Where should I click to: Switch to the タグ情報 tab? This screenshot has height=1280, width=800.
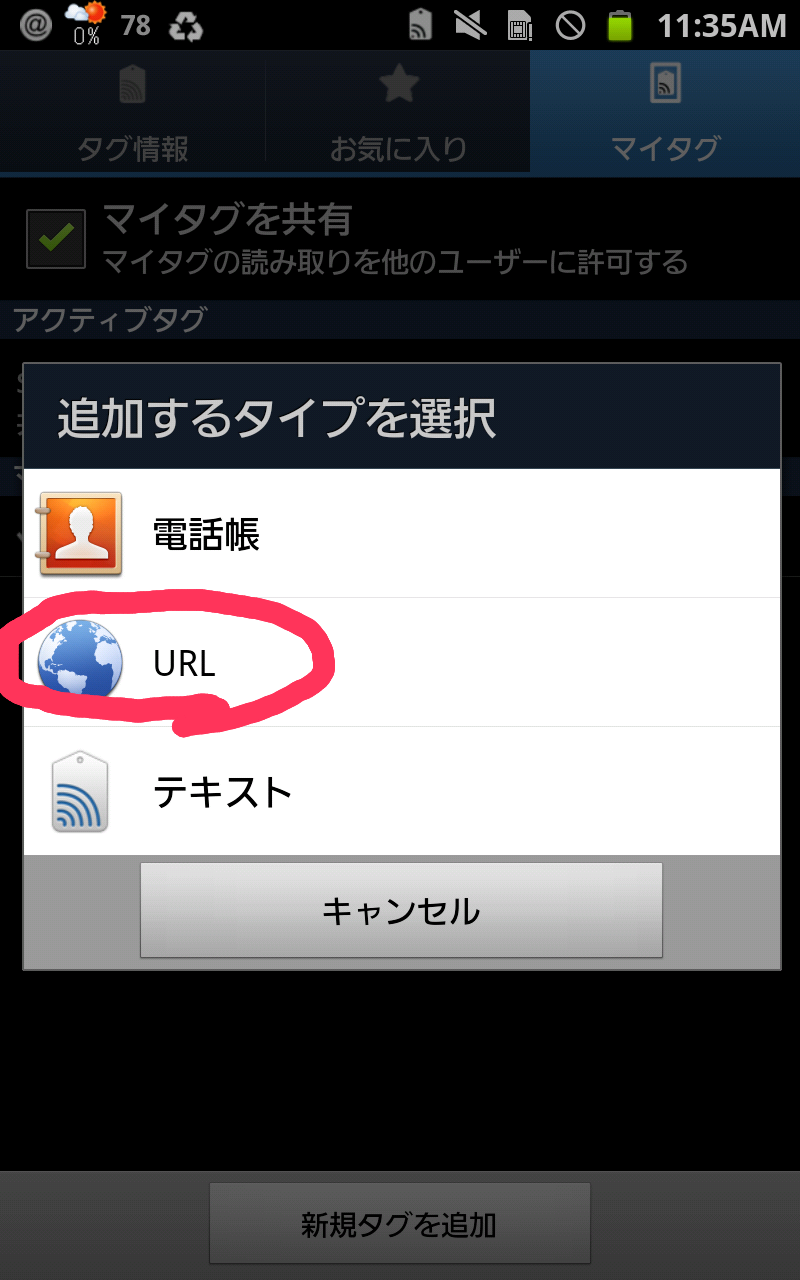tap(133, 111)
